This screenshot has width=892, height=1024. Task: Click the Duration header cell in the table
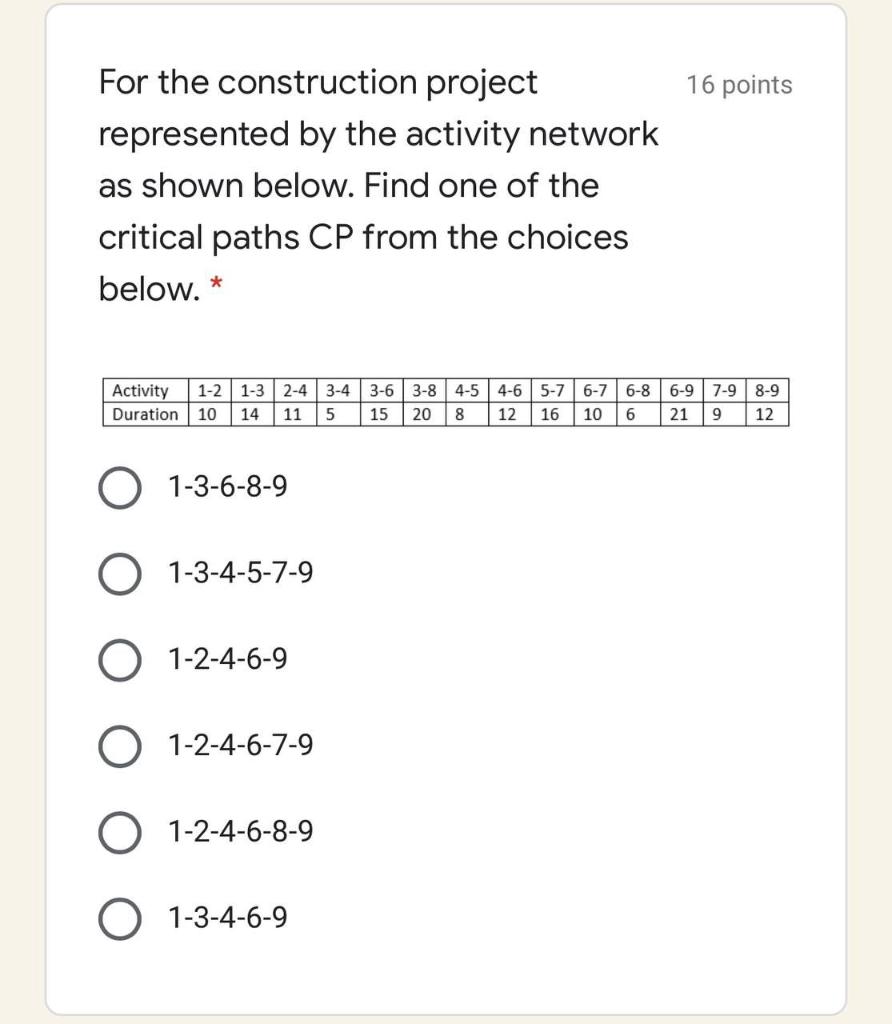click(144, 414)
